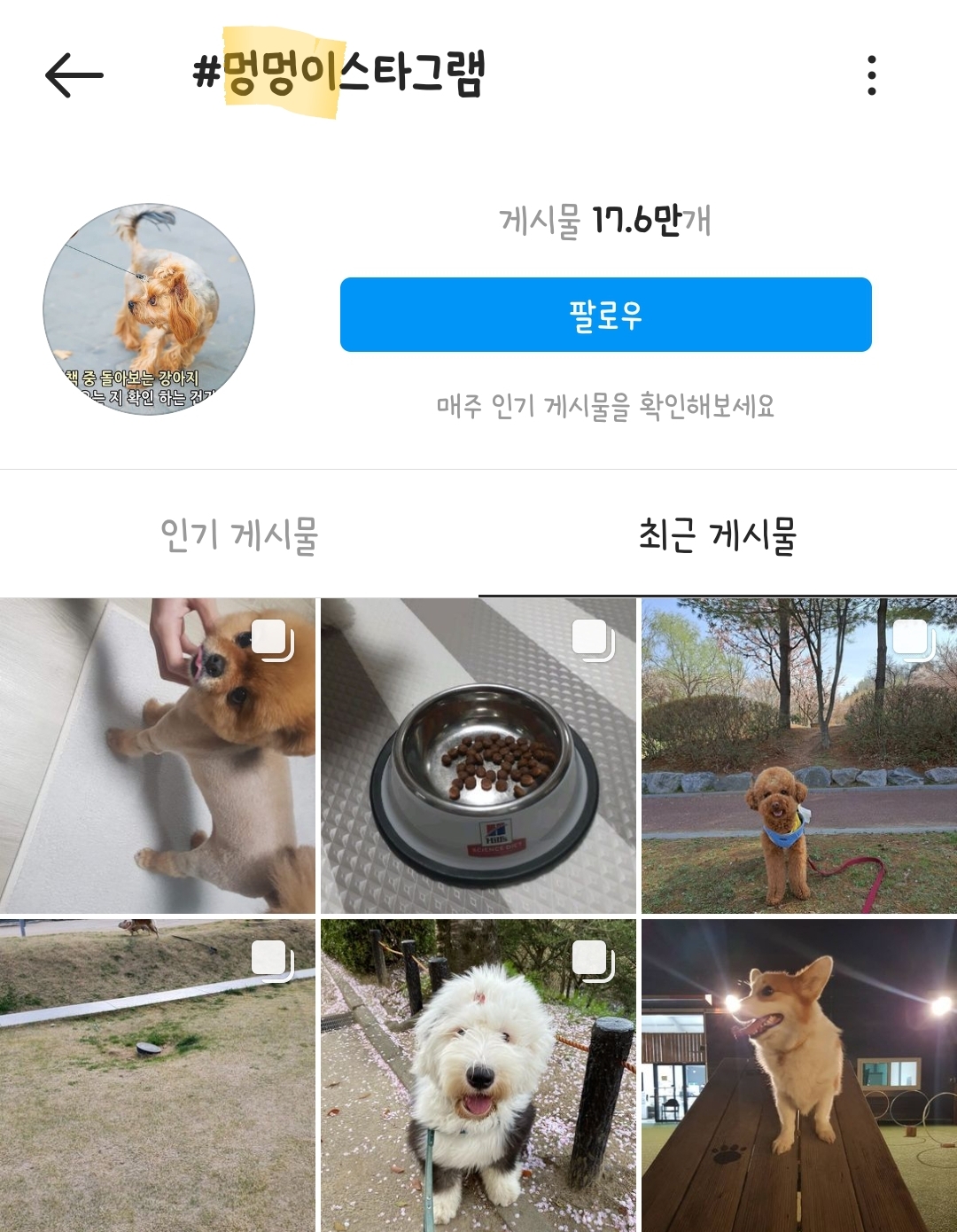Image resolution: width=957 pixels, height=1232 pixels.
Task: Follow the hashtag with 팔로우 button
Action: tap(605, 315)
